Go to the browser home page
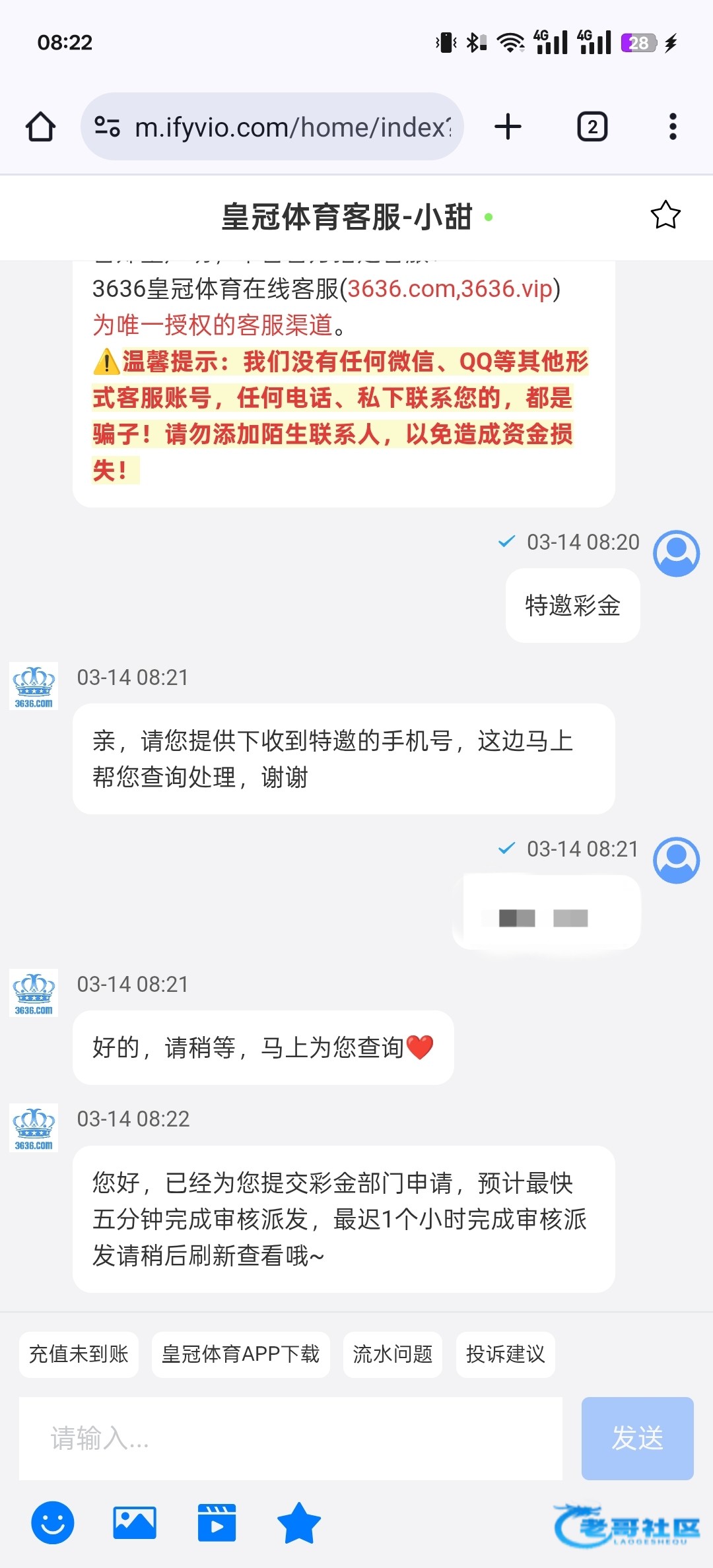This screenshot has width=713, height=1568. [40, 127]
